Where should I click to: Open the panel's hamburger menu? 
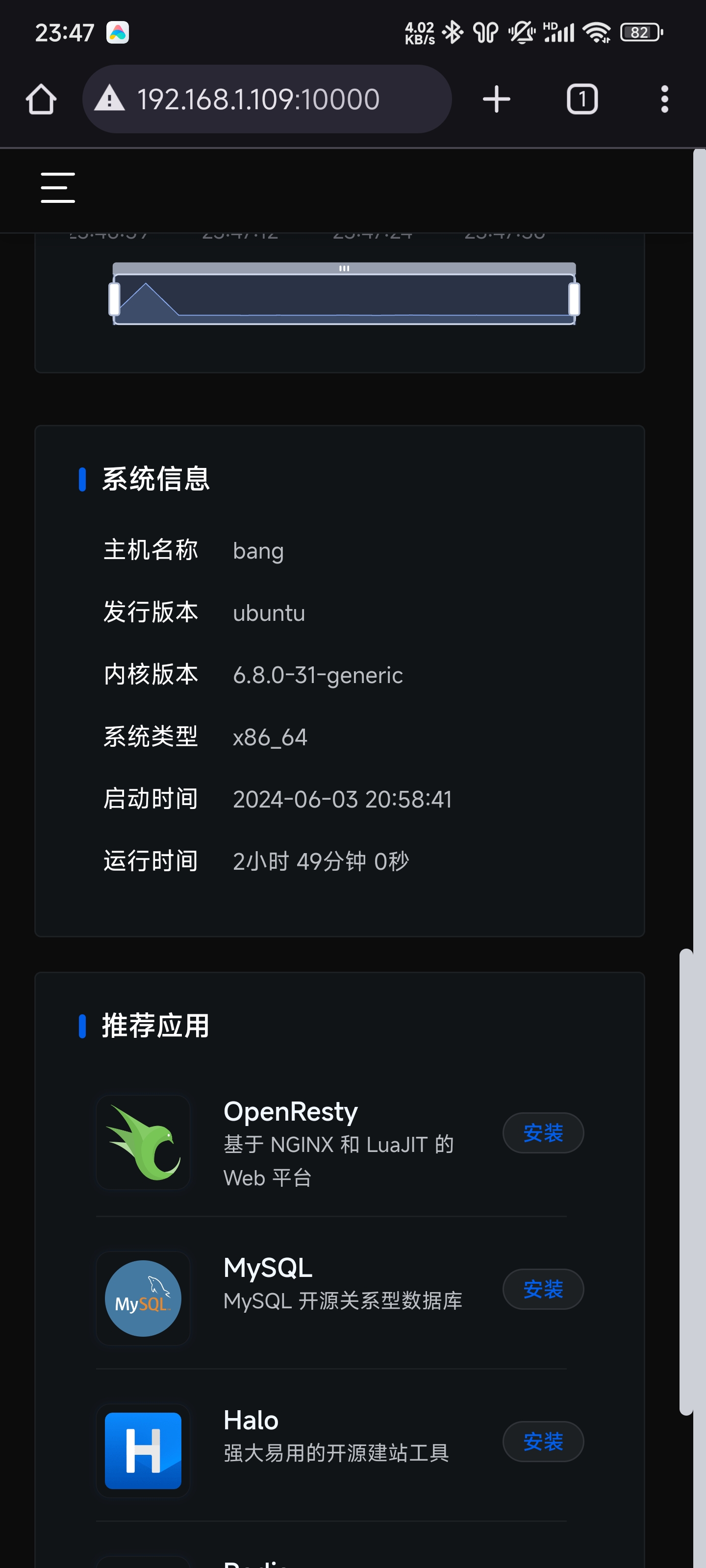click(58, 188)
